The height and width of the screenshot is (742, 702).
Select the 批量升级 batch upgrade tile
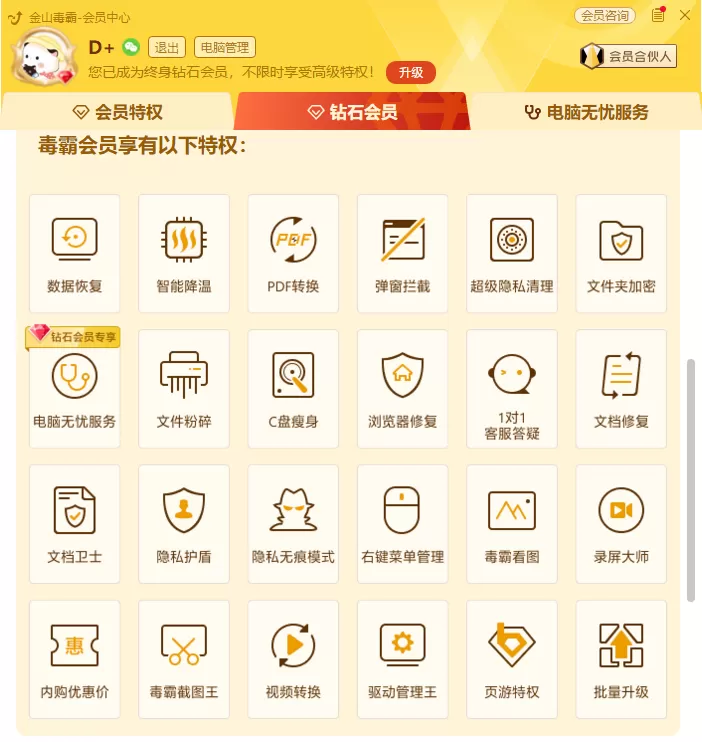[x=621, y=659]
